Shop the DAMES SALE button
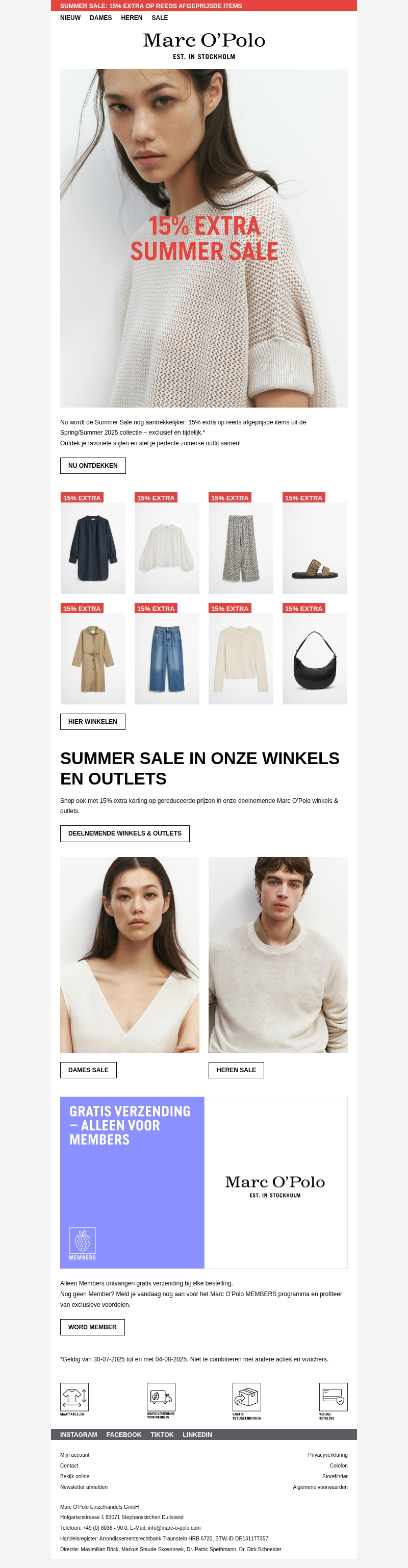The image size is (408, 1568). pyautogui.click(x=88, y=1070)
